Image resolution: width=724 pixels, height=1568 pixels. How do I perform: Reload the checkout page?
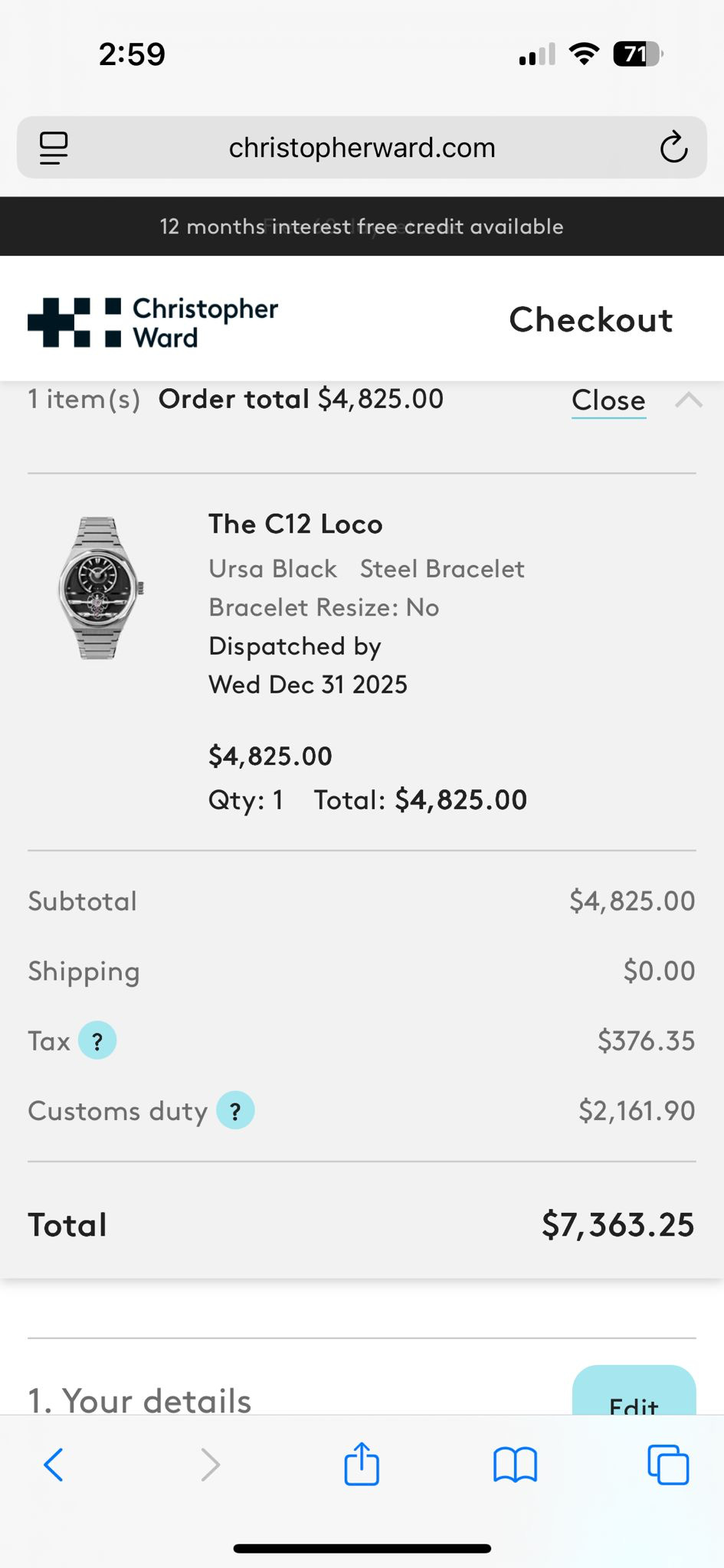[673, 148]
